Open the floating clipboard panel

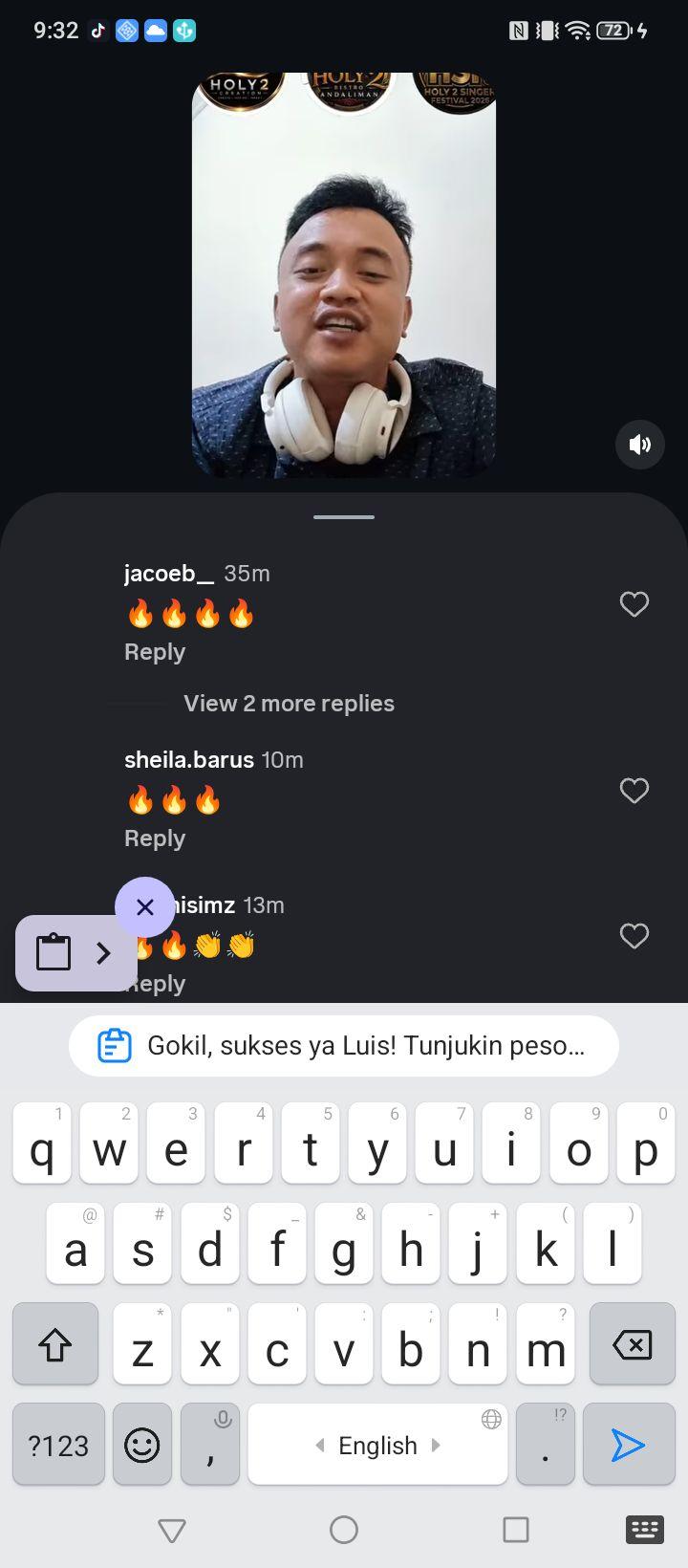pyautogui.click(x=76, y=953)
